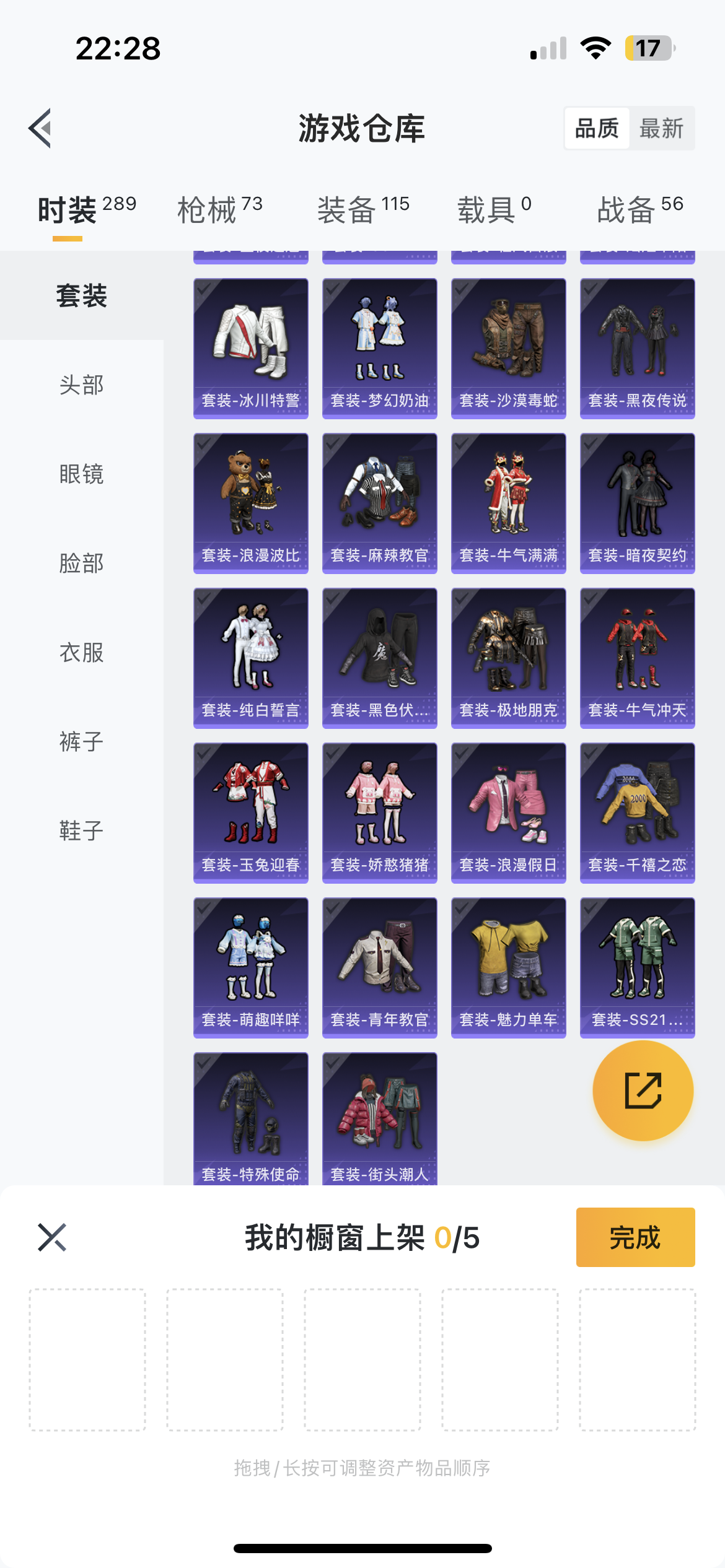Choose the 鞋子 category
This screenshot has width=725, height=1568.
tap(82, 830)
